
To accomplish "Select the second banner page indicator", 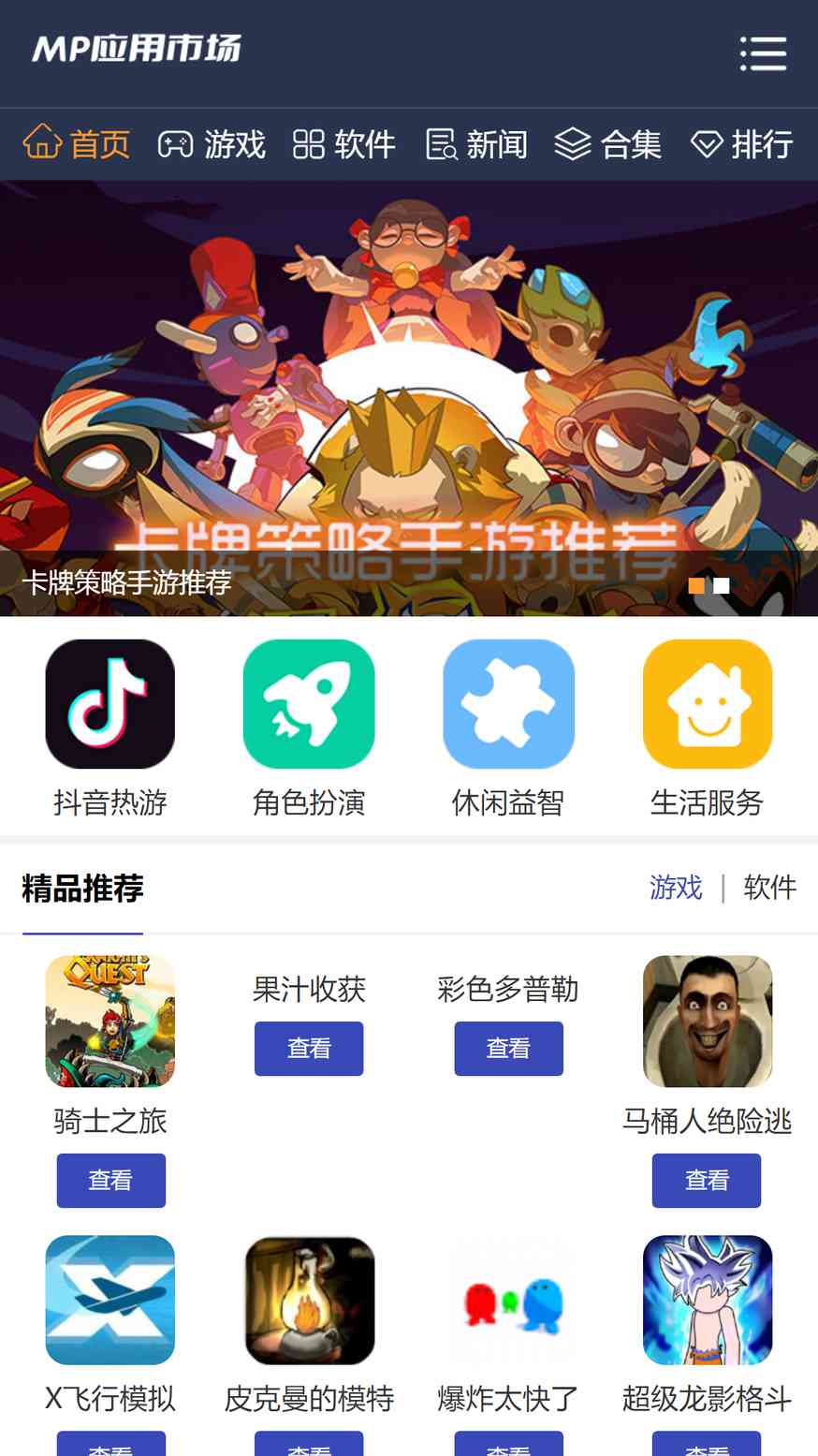I will pos(722,585).
